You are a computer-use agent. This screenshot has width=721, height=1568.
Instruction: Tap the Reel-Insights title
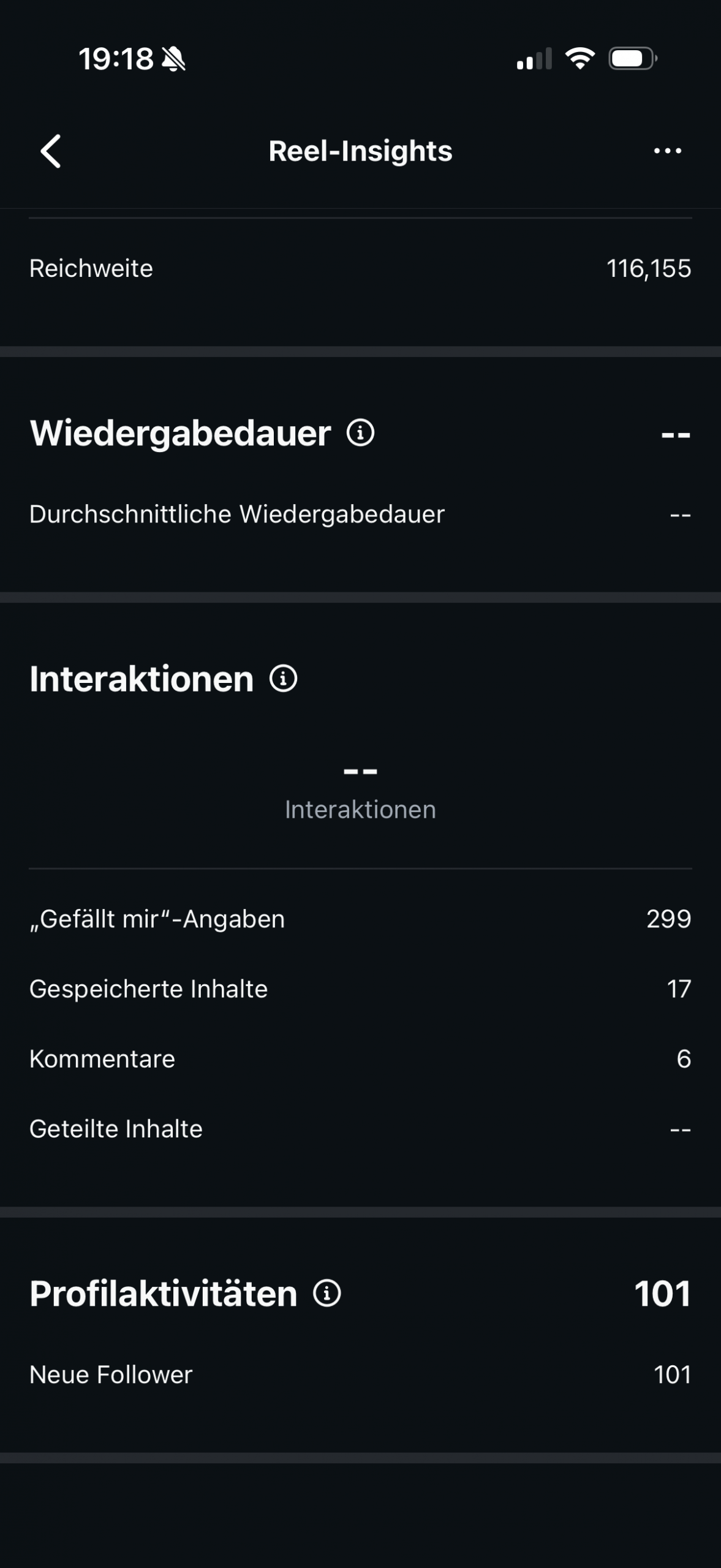click(x=360, y=151)
